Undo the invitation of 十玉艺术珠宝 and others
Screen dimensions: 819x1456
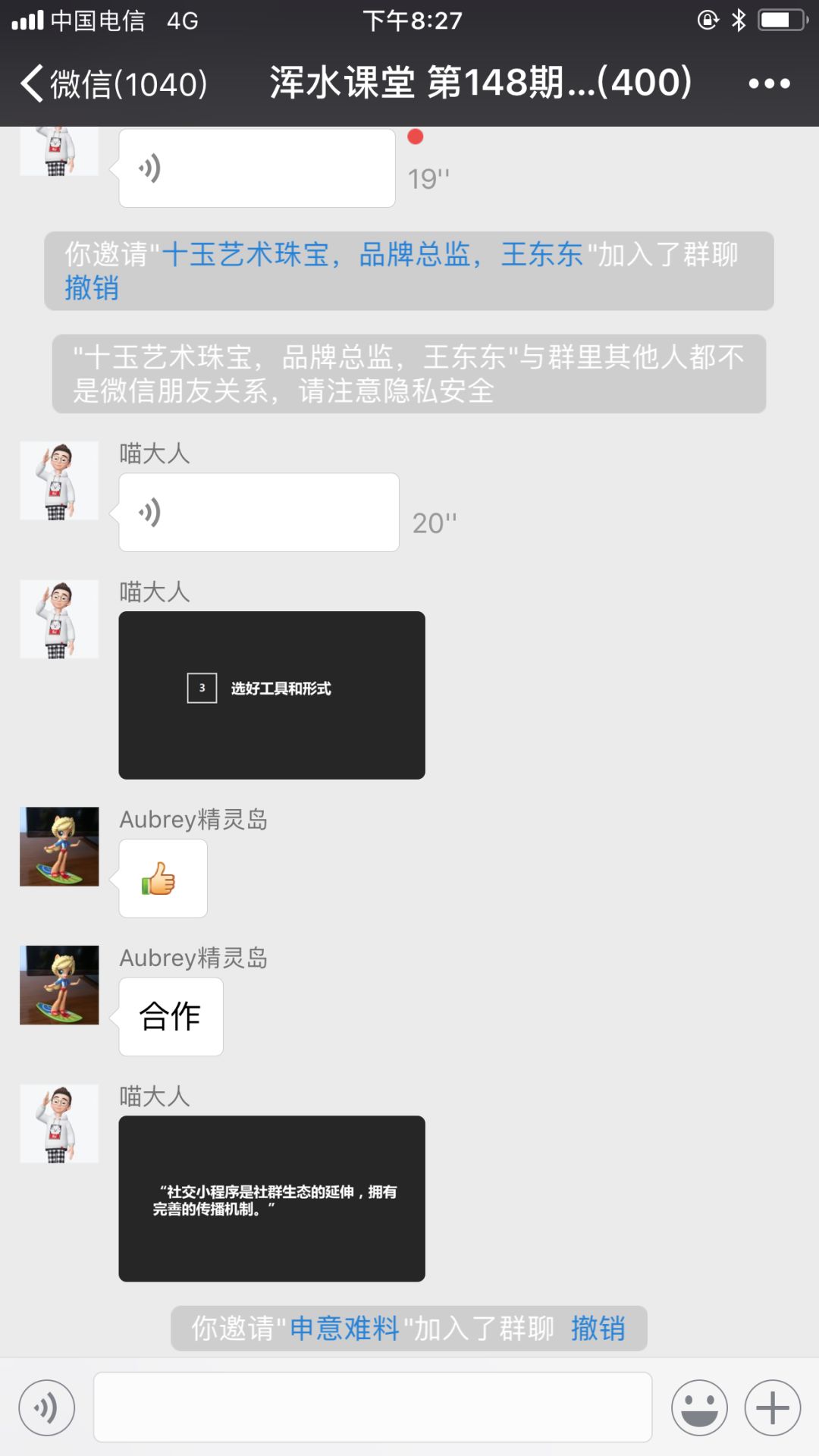91,289
